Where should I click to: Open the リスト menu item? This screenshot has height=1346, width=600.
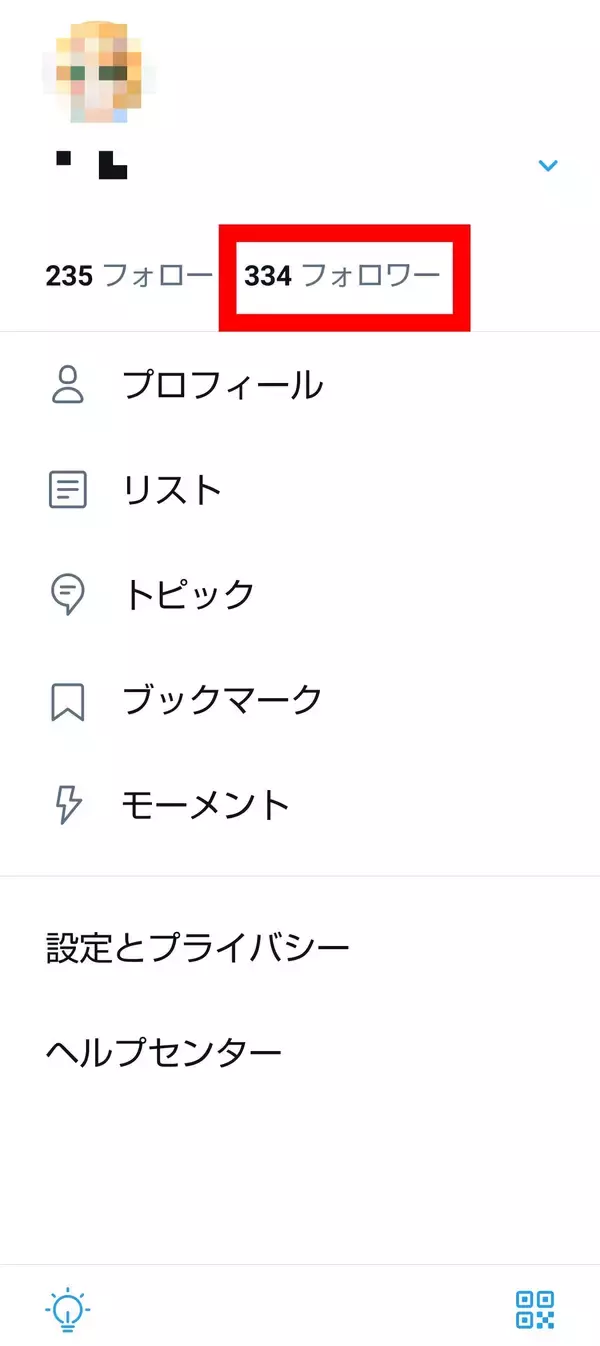(172, 490)
